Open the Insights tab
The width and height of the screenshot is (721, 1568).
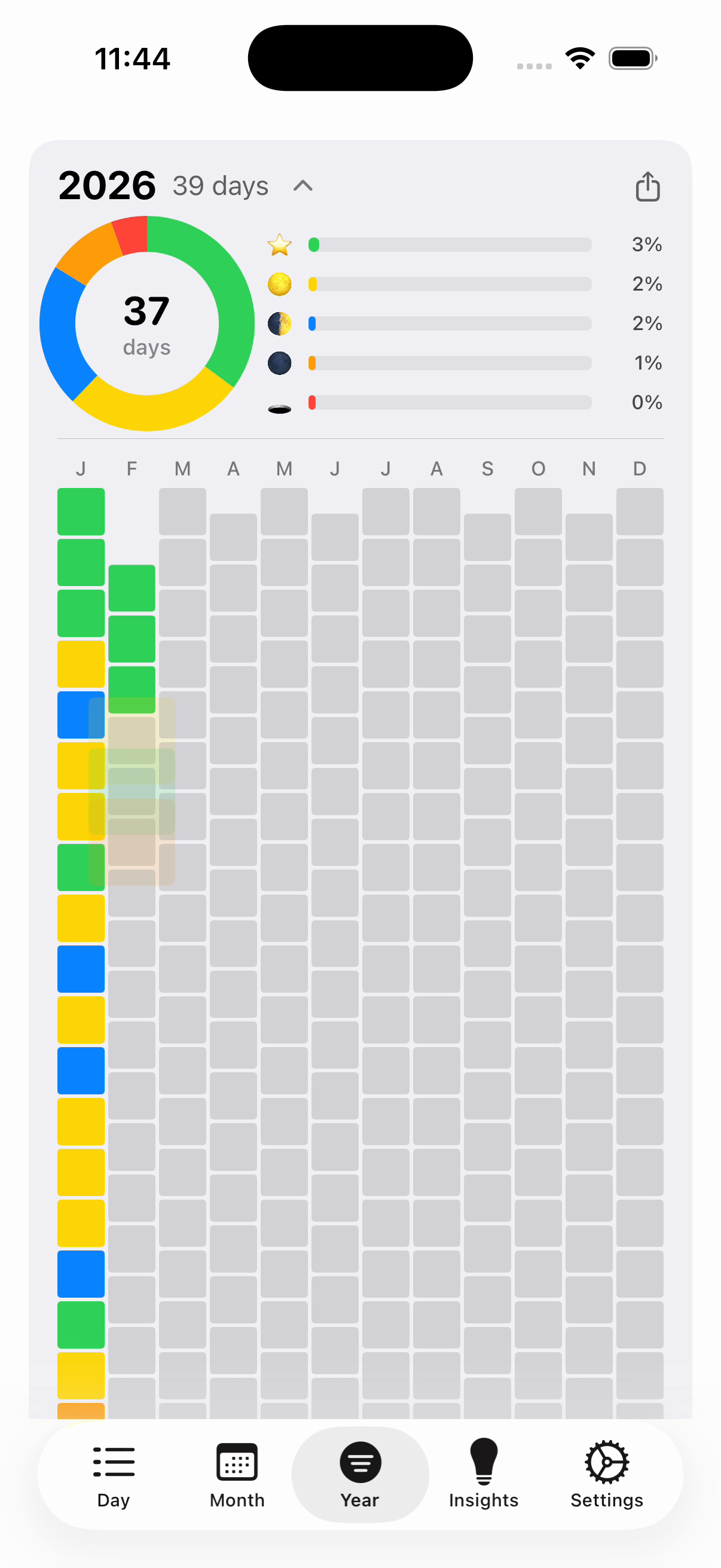coord(484,1474)
